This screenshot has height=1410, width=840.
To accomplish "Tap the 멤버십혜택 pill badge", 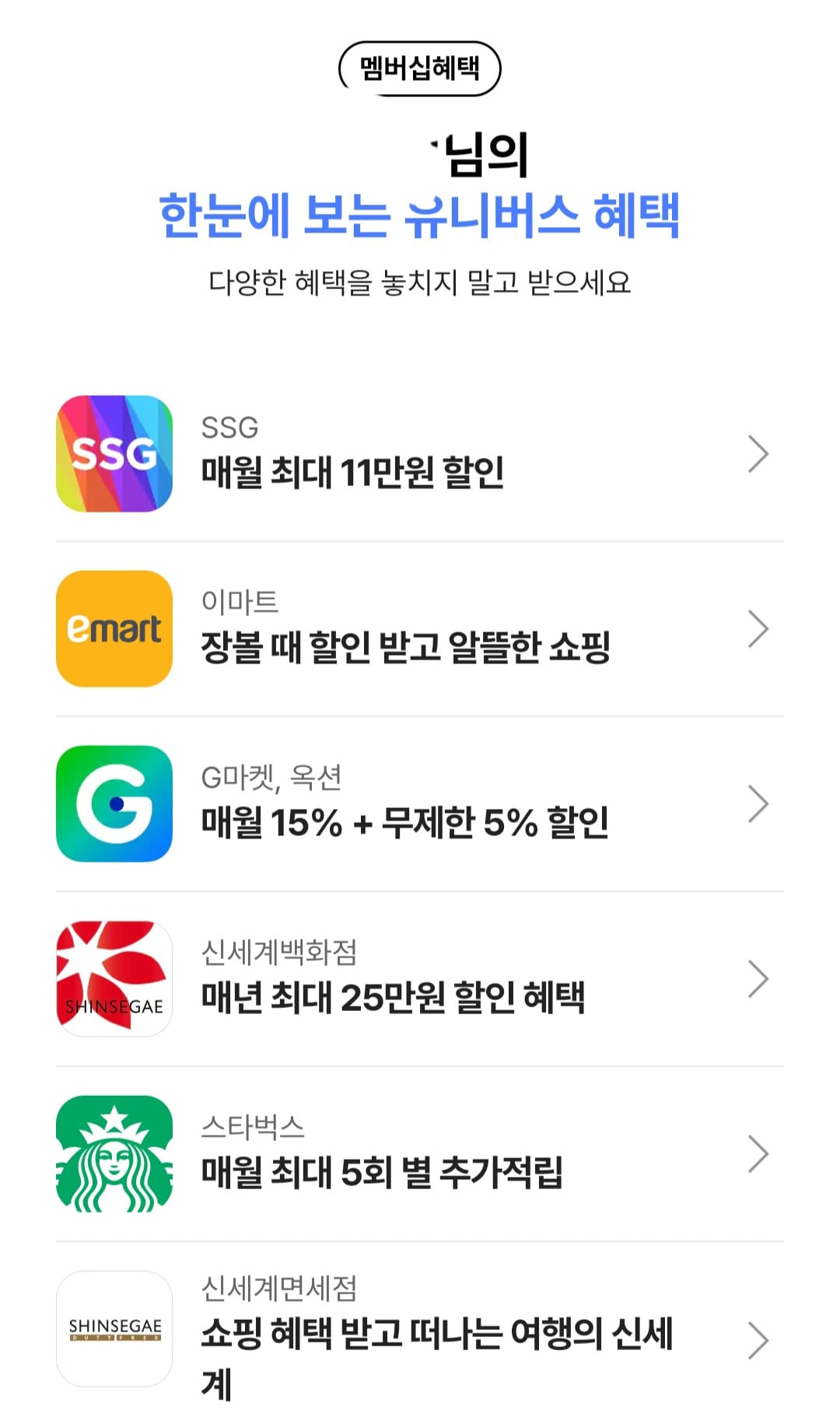I will coord(420,68).
